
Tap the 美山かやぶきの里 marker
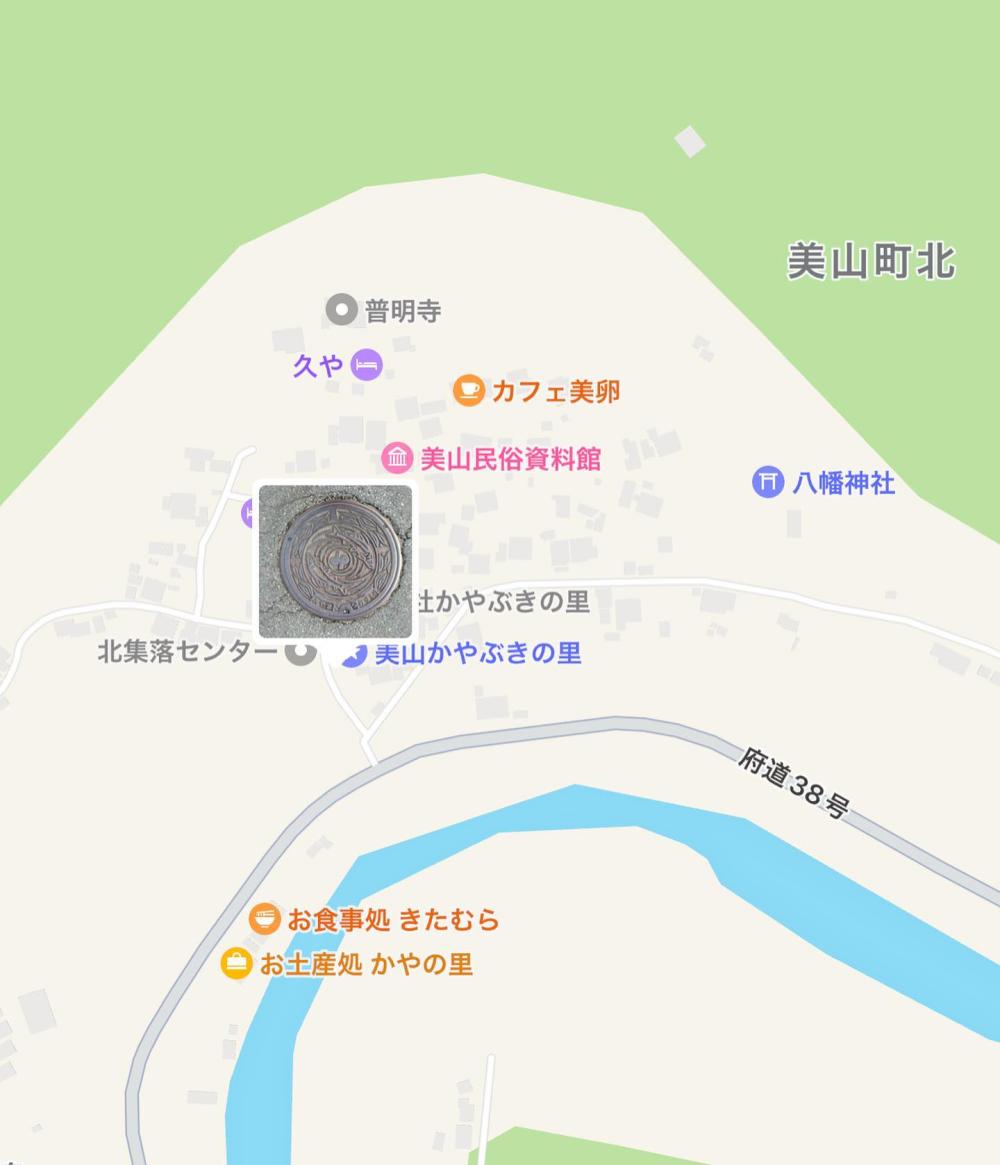tap(354, 654)
